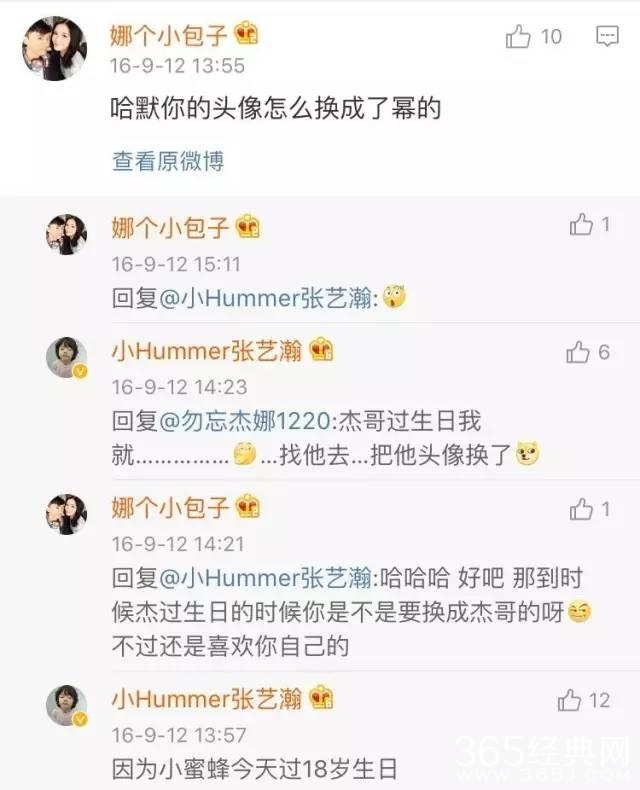View 小Hummer张艺瀚's avatar on the 14:23 reply

(67, 357)
